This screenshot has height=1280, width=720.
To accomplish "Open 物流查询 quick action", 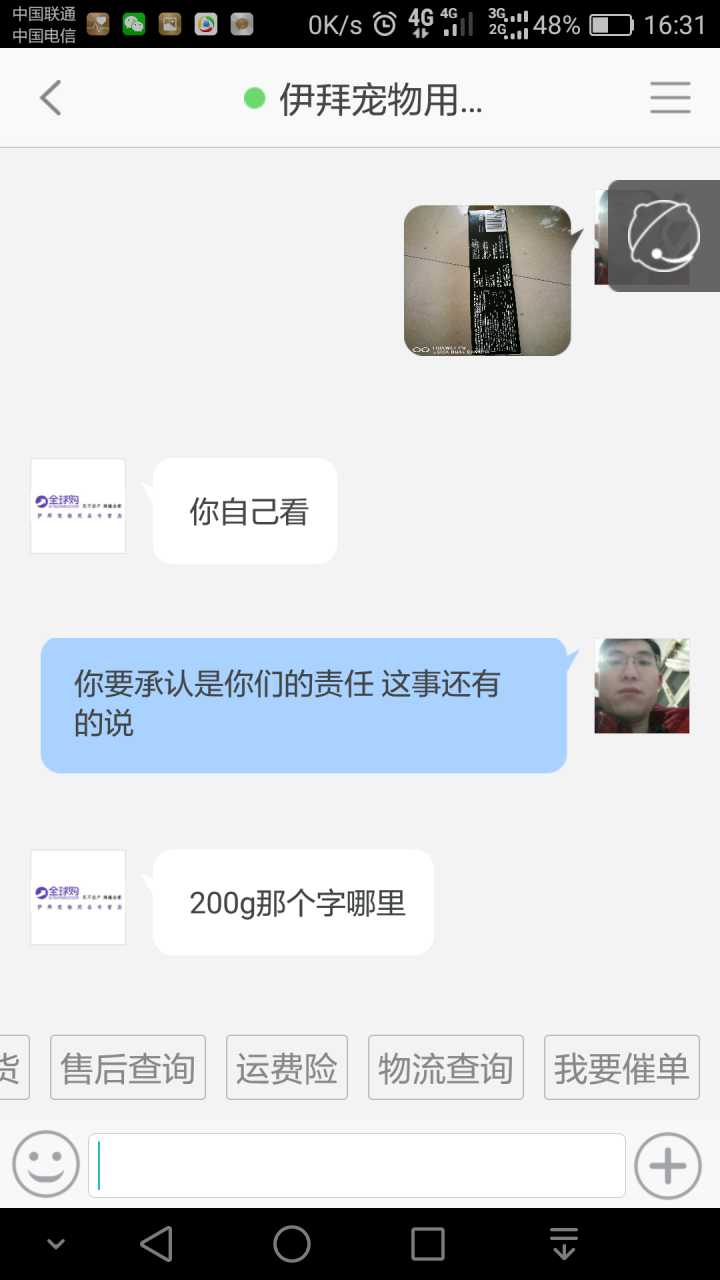I will click(446, 1068).
